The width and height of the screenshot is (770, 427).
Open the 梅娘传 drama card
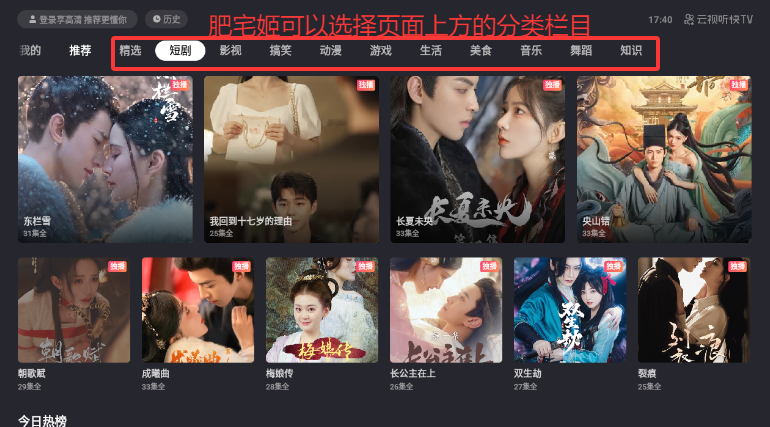click(321, 310)
